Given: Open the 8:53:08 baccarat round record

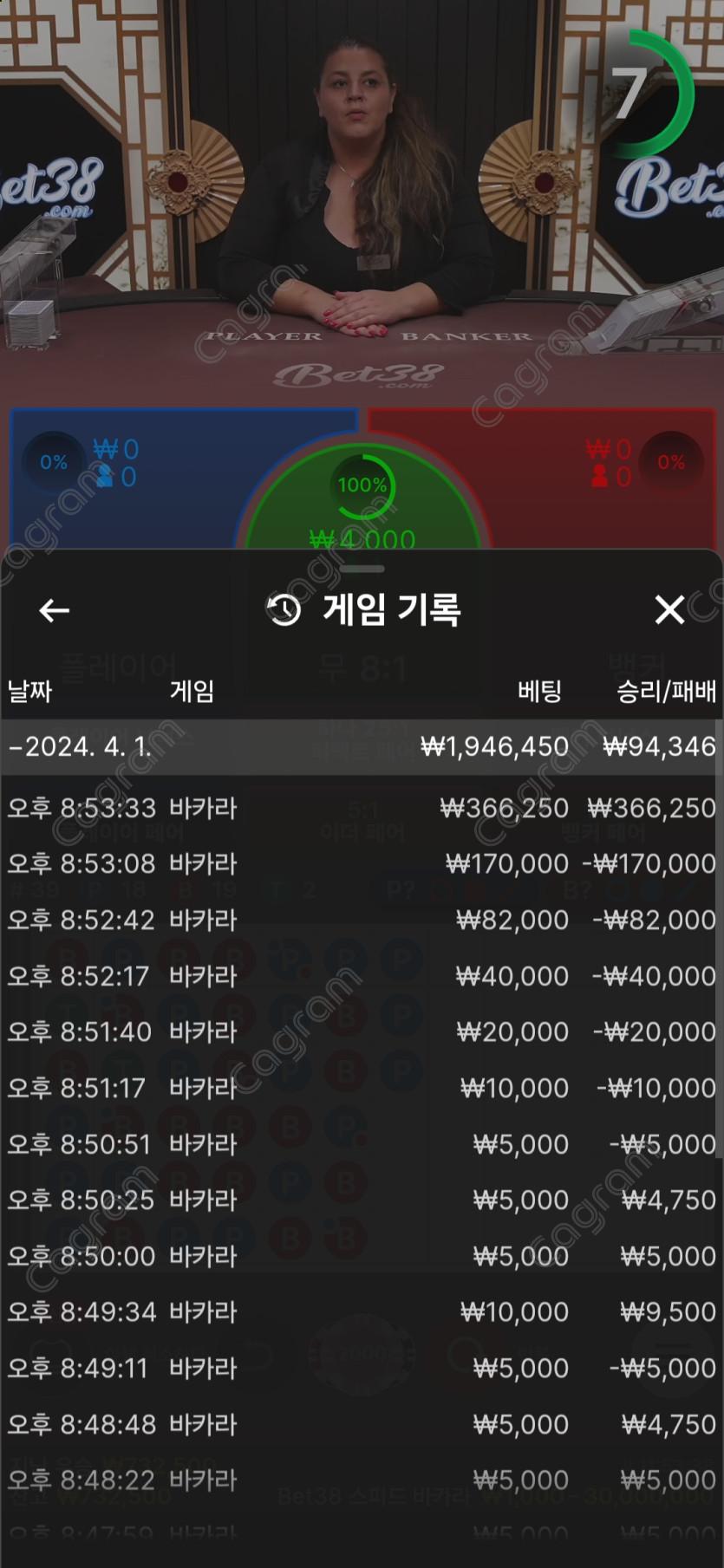Looking at the screenshot, I should pyautogui.click(x=362, y=863).
